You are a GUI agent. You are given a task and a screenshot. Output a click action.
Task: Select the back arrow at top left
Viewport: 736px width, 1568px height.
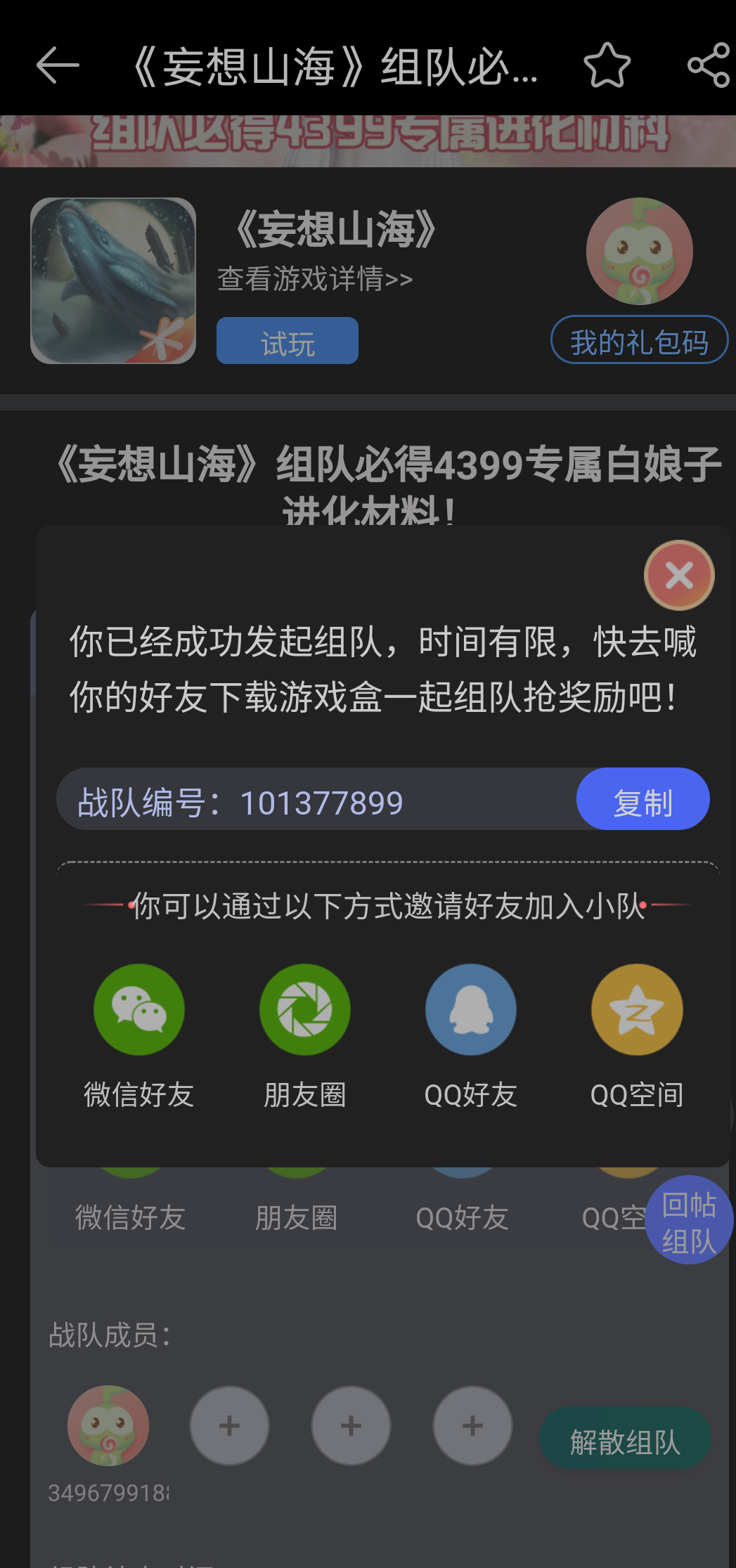click(x=55, y=65)
